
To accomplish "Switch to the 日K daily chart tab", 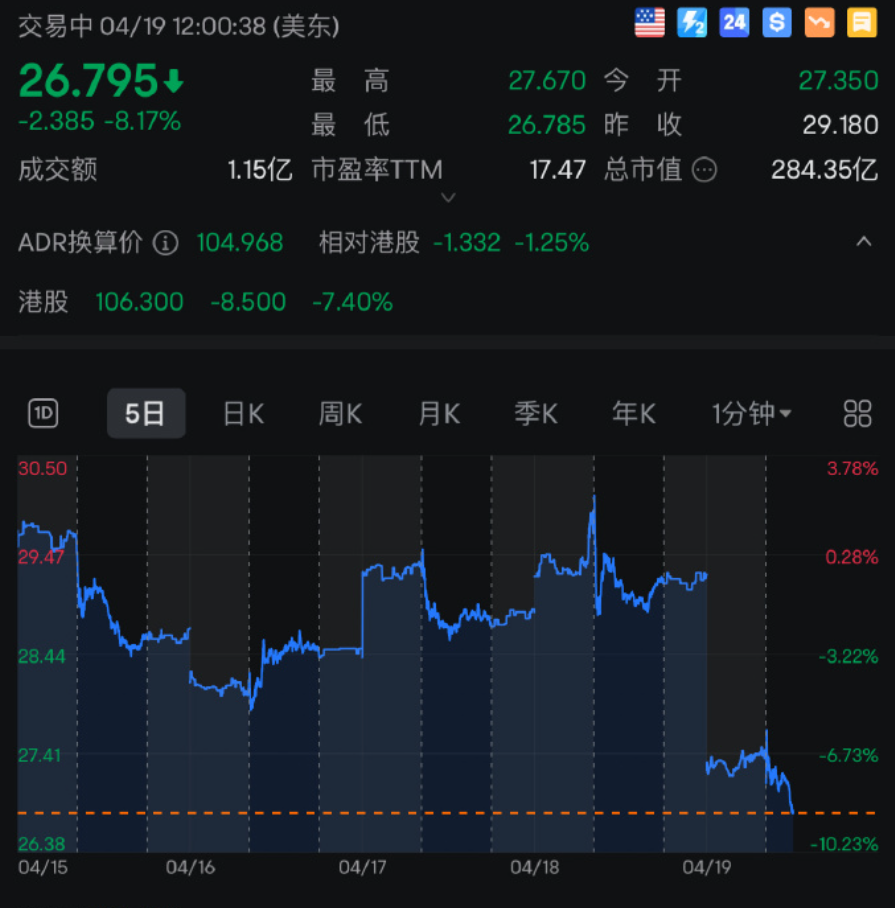I will [242, 412].
